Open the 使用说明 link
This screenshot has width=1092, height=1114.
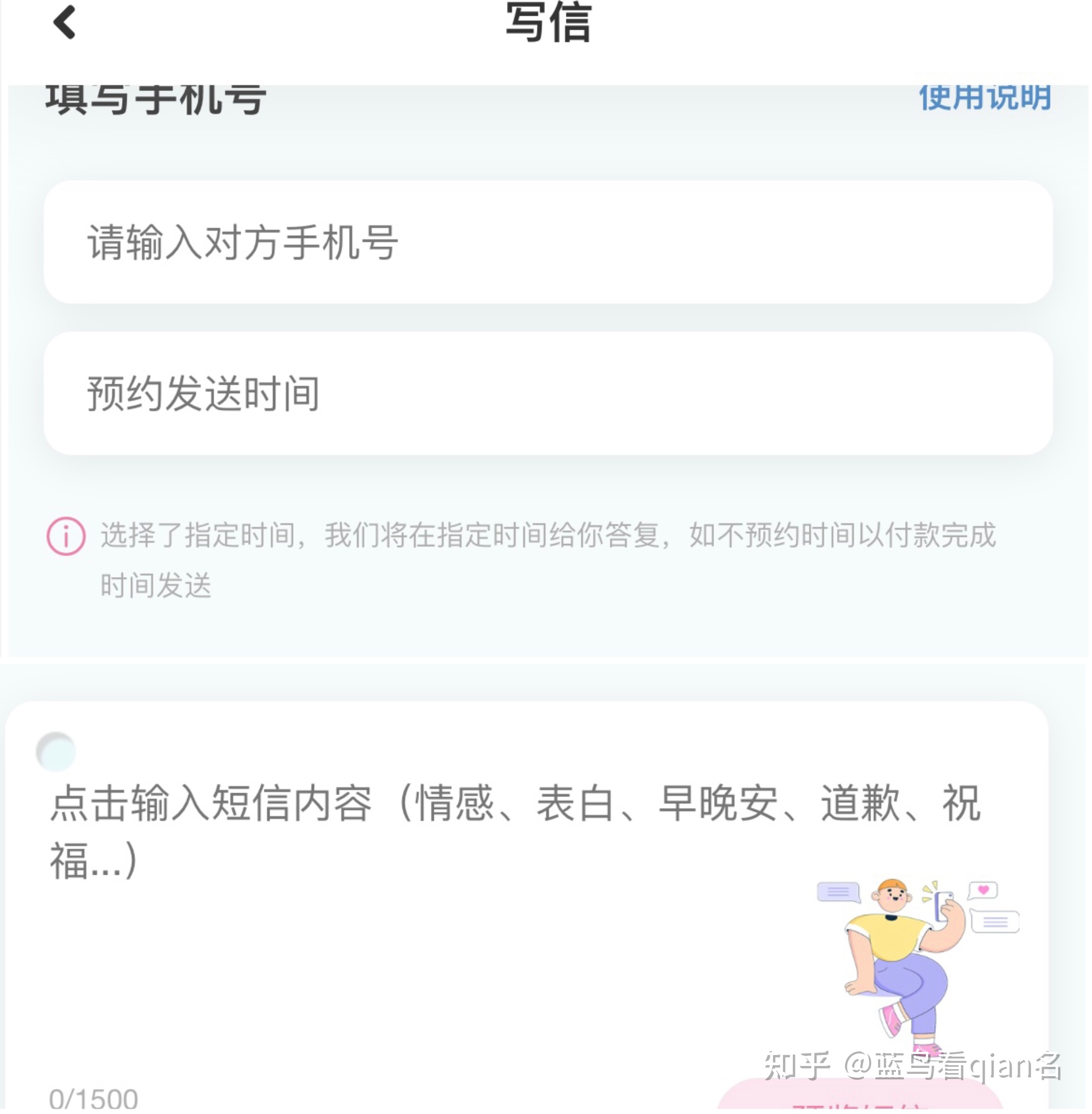(984, 98)
